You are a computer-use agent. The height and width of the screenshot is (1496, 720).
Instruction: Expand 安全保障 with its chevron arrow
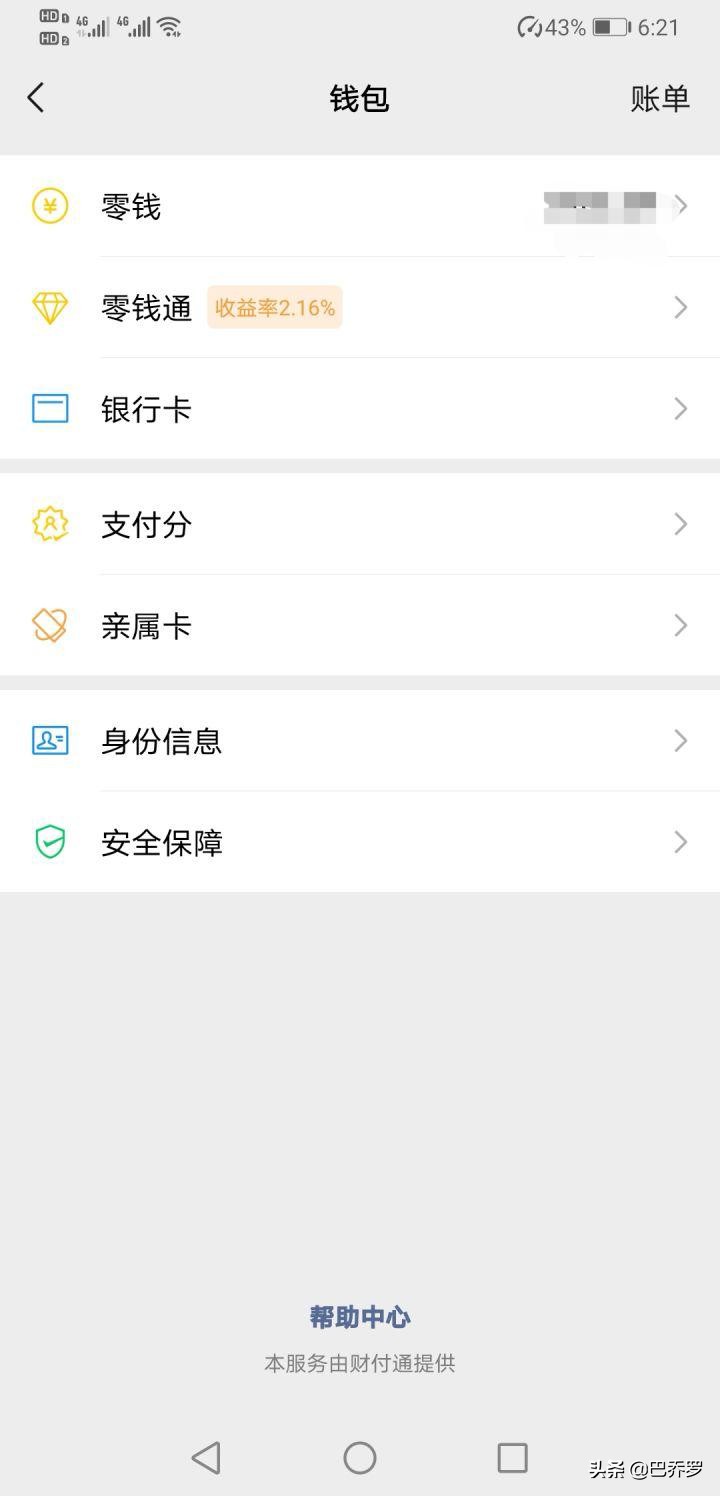tap(681, 842)
